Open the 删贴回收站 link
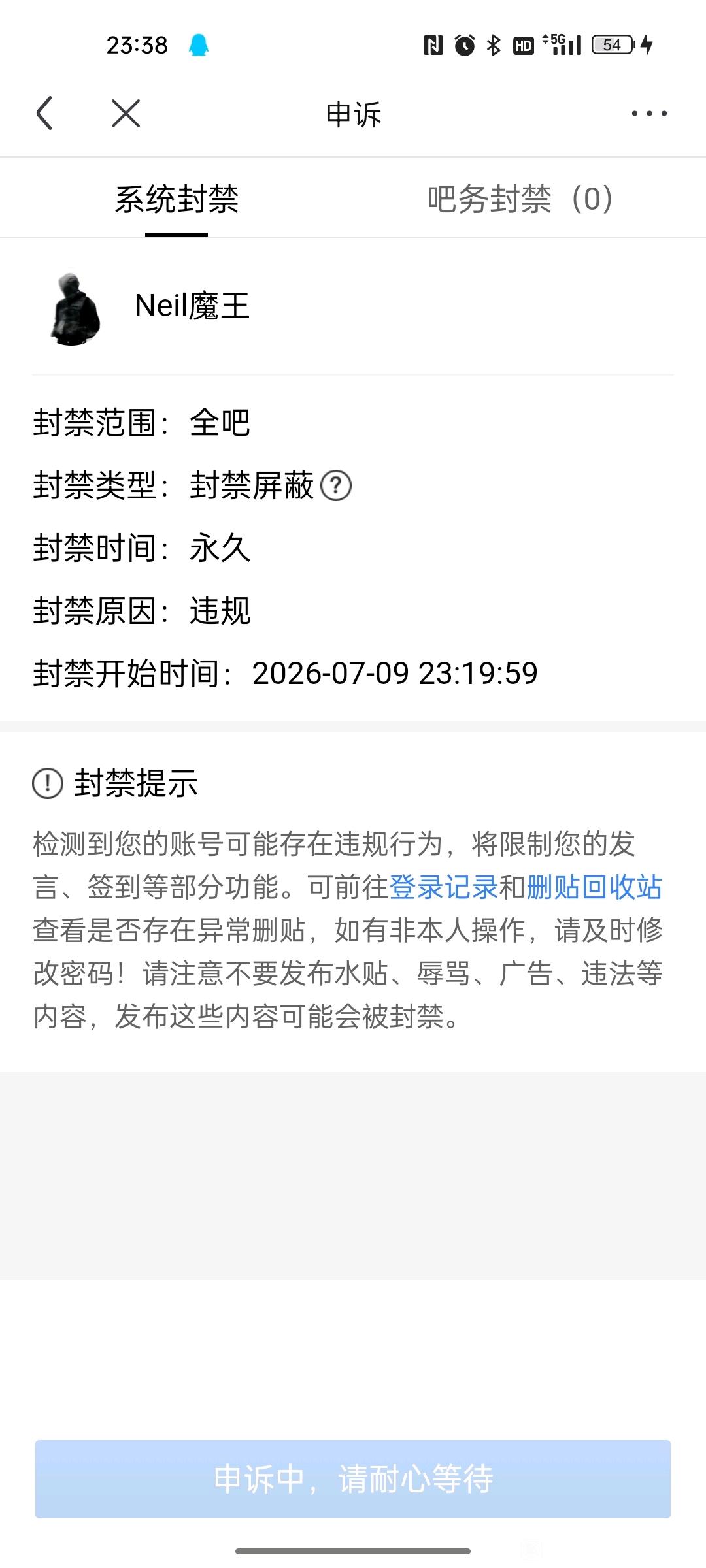Screen dimensions: 706x1568 coord(594,887)
